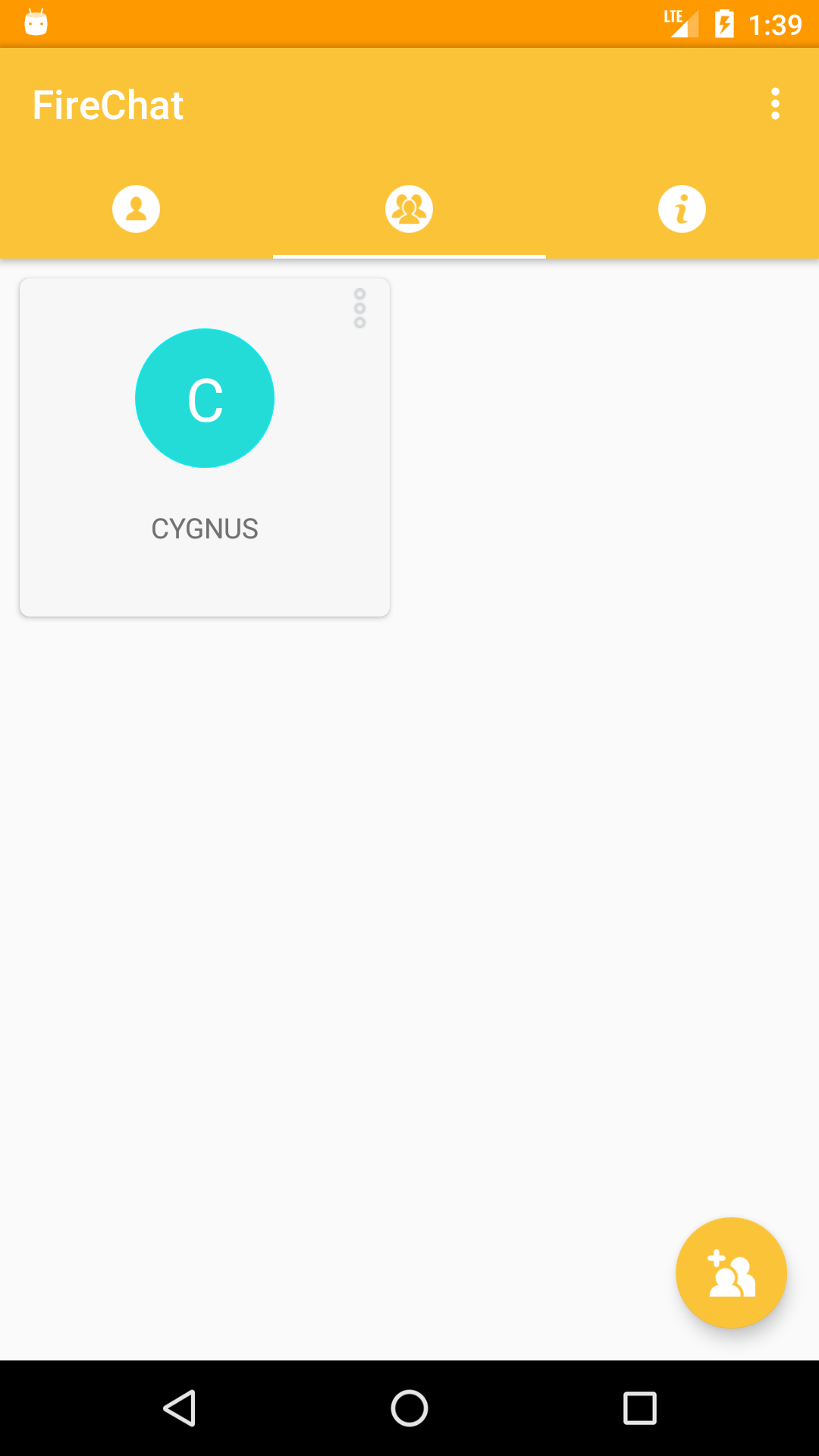Switch to the info tab

coord(682,209)
